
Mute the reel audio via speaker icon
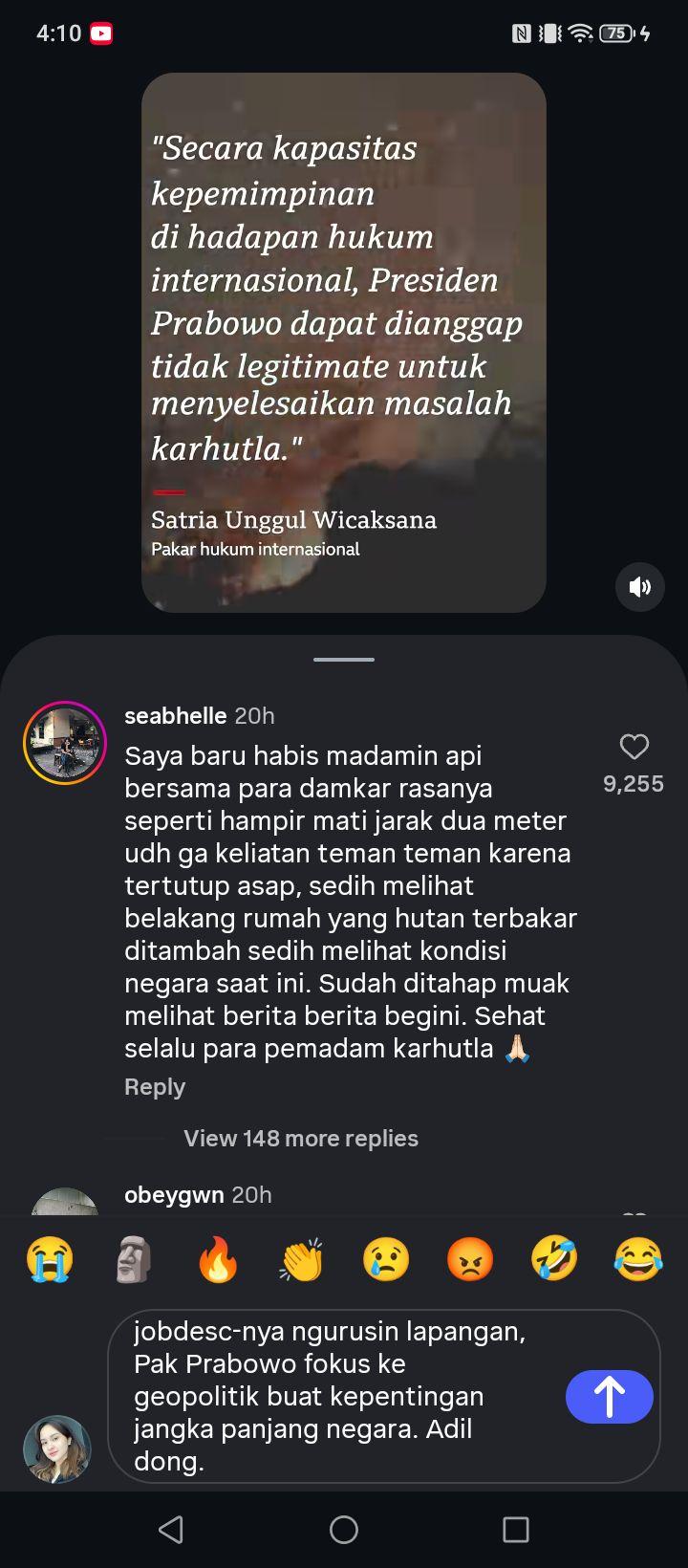[640, 587]
